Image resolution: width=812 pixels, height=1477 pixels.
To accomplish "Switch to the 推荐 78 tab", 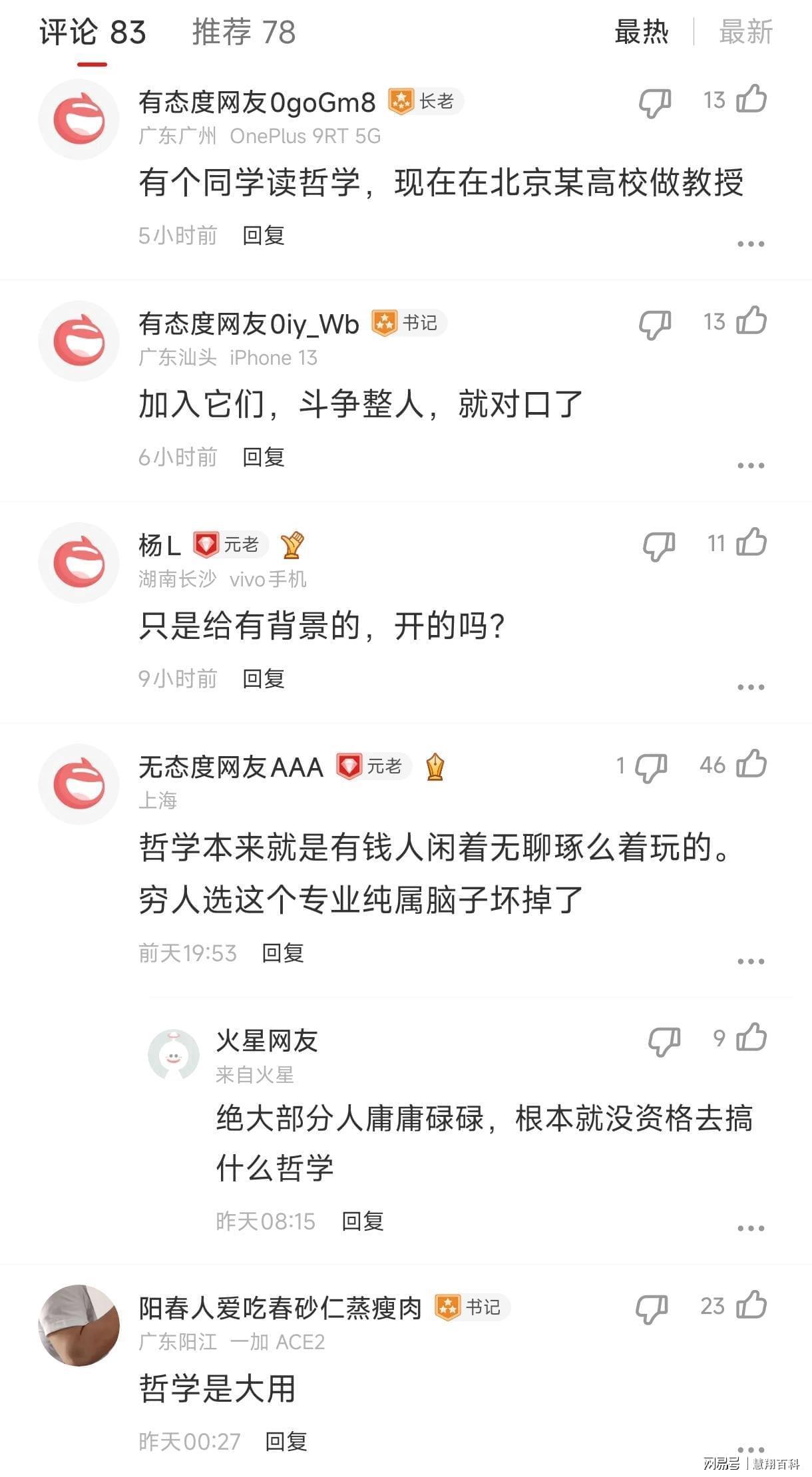I will 244,32.
